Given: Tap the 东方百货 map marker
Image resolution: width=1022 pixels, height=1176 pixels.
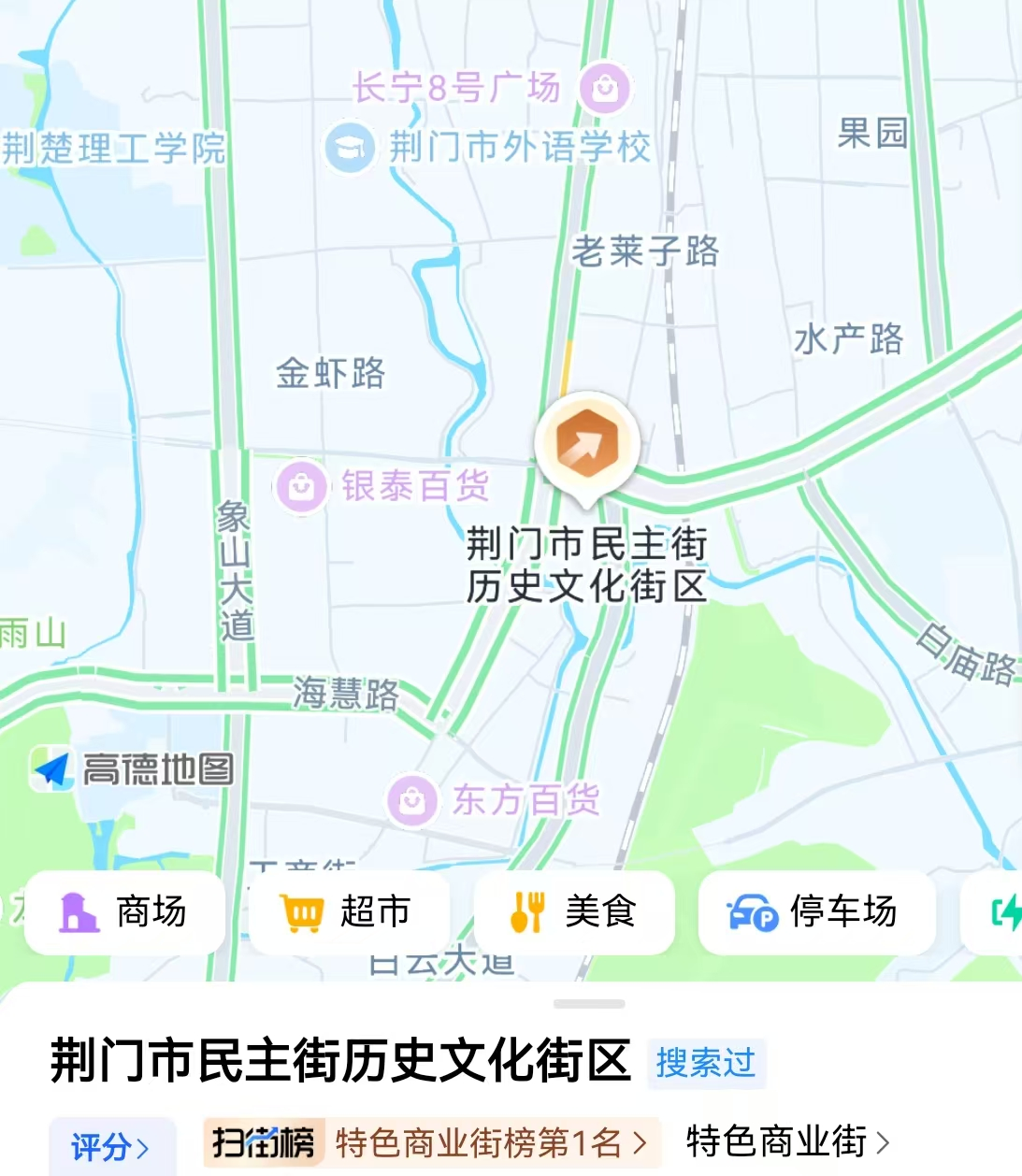Looking at the screenshot, I should (x=412, y=801).
